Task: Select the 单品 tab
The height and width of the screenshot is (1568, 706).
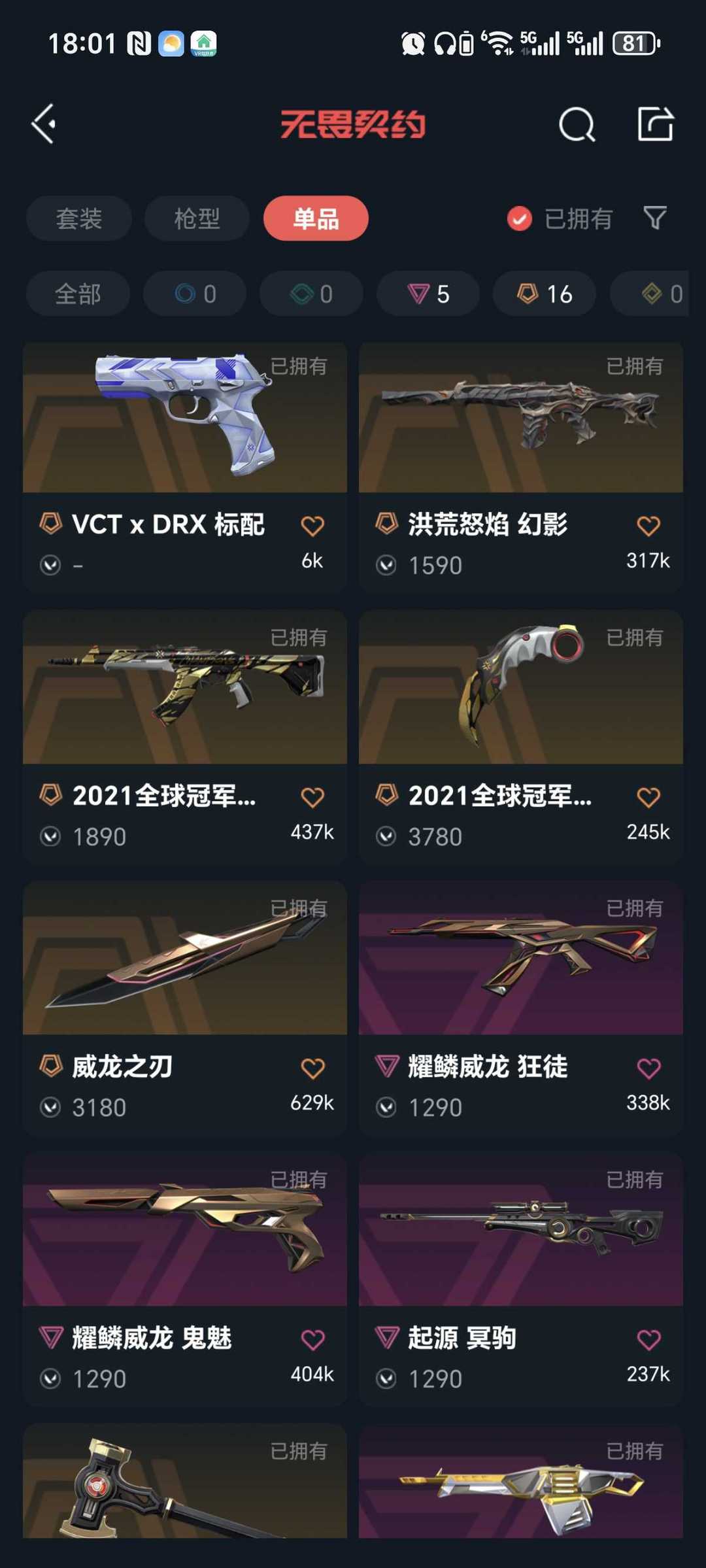Action: click(x=316, y=218)
